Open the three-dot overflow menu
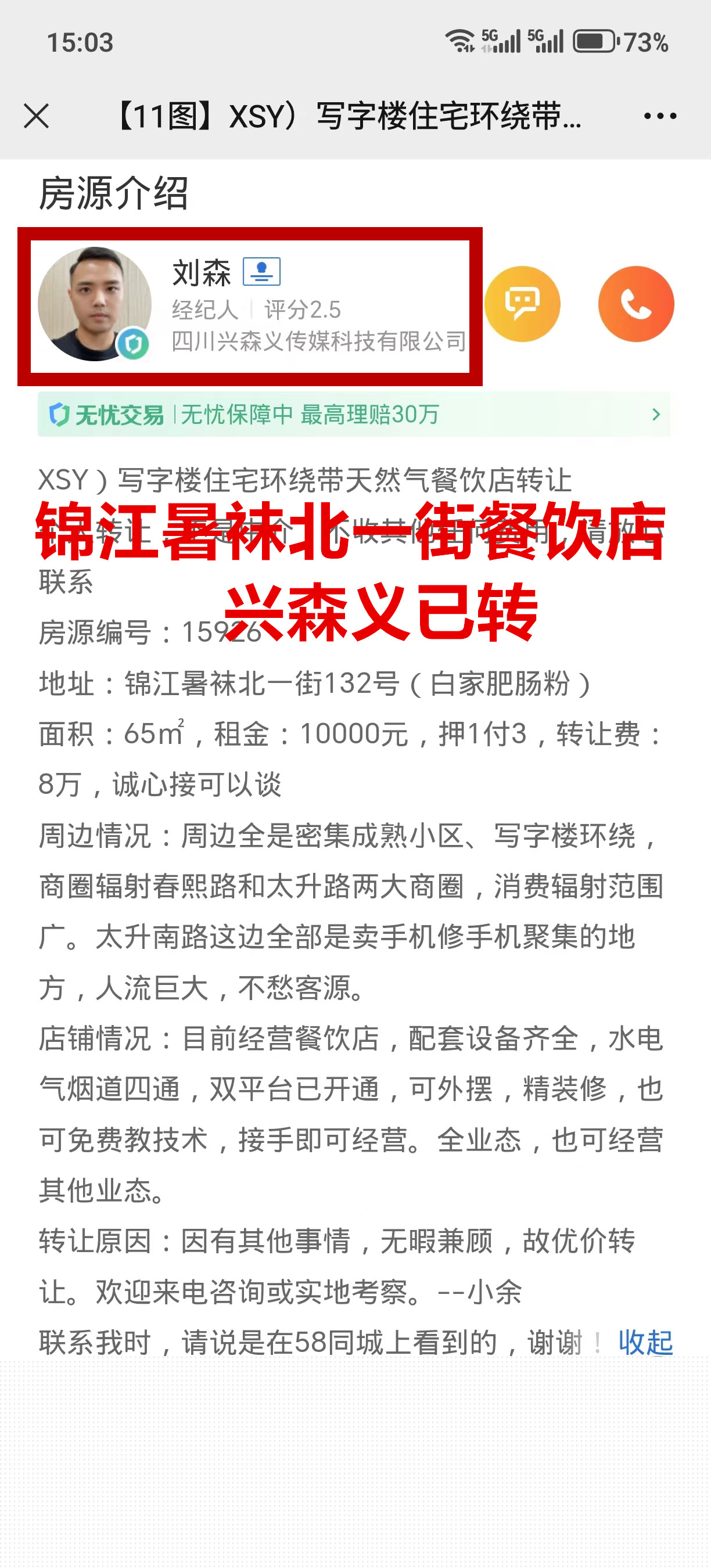 tap(660, 116)
